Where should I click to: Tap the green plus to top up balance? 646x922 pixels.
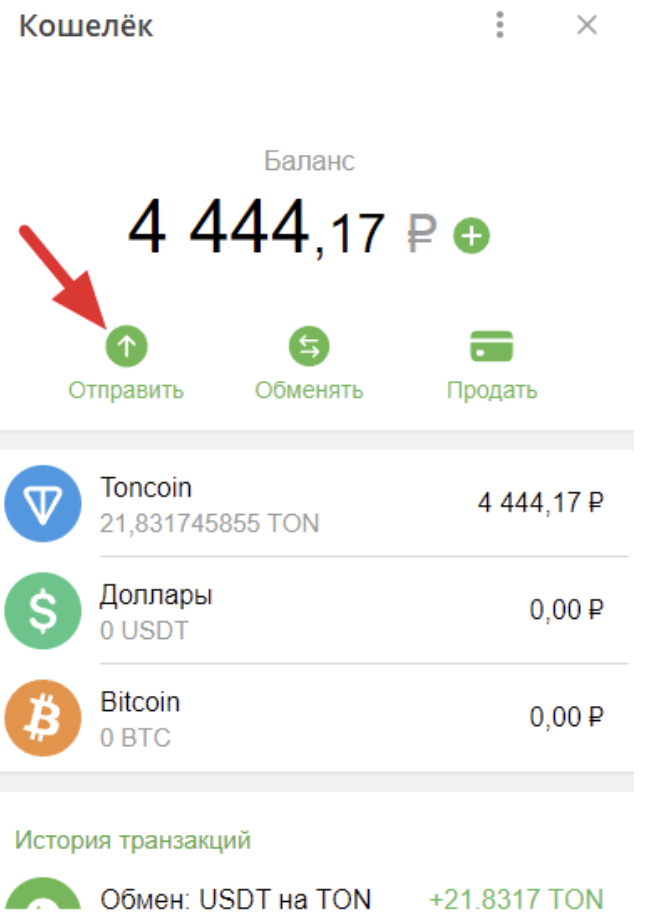pos(471,237)
